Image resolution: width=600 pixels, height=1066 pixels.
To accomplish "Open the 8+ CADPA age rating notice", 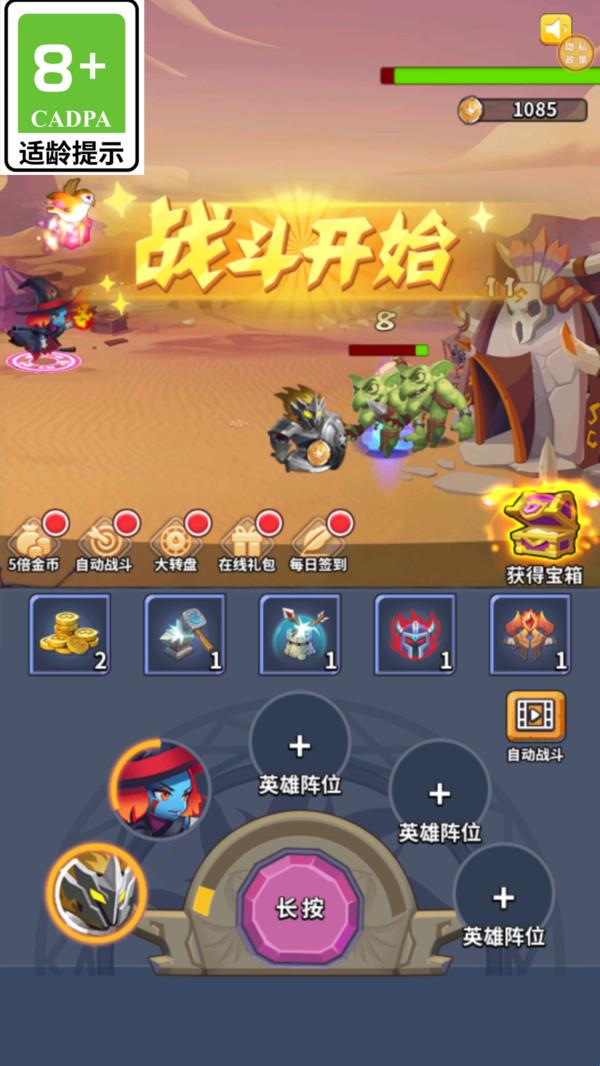I will click(72, 86).
